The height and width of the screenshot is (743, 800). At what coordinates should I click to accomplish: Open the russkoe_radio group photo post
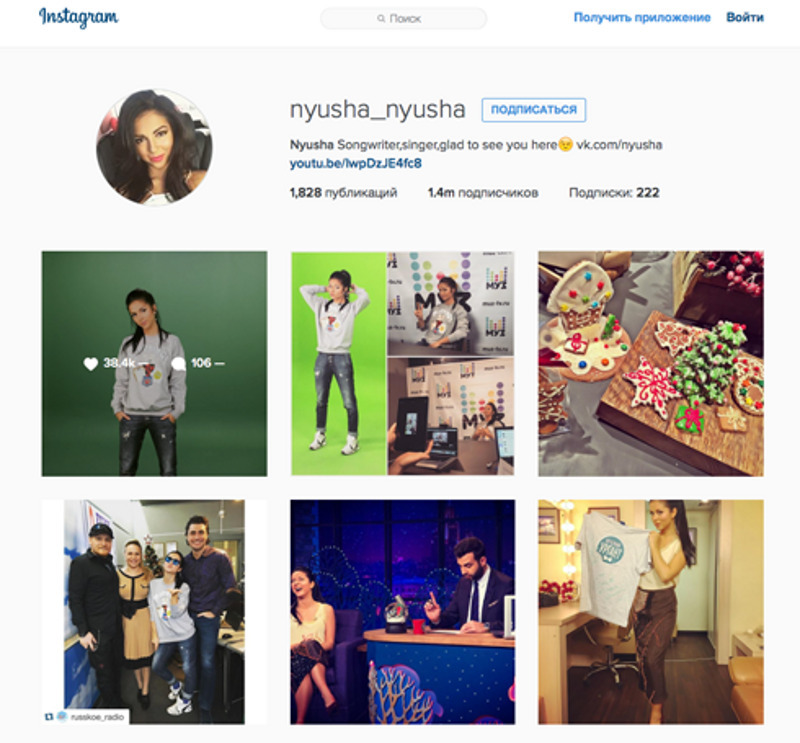154,612
